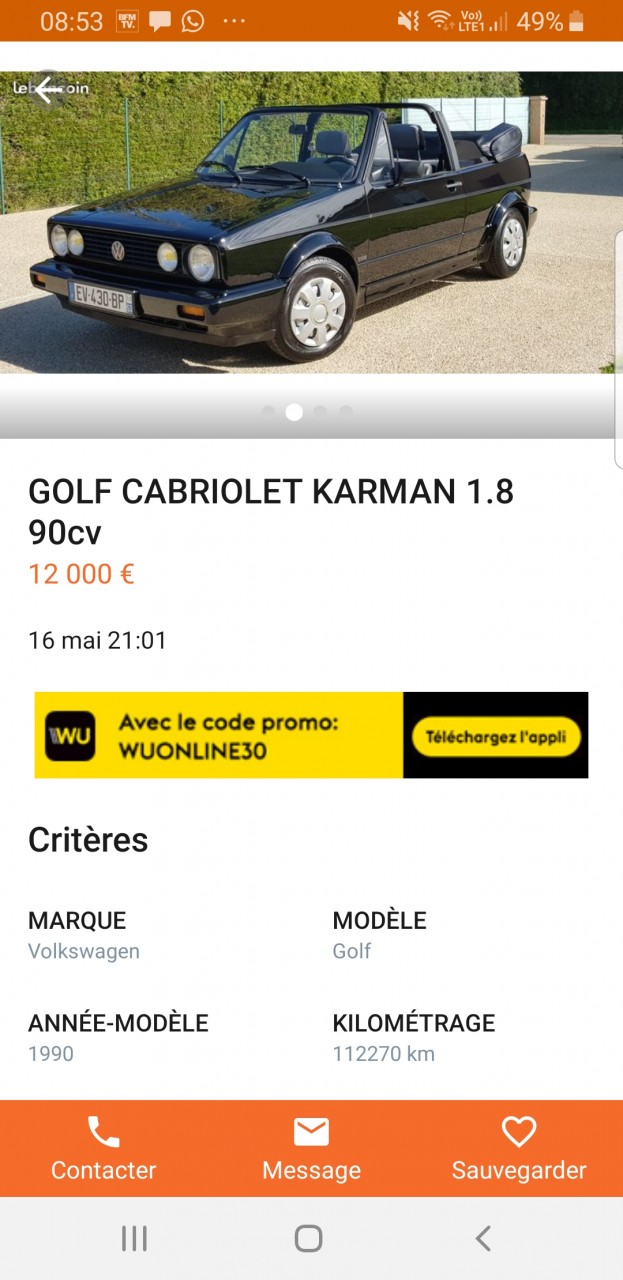This screenshot has height=1280, width=623.
Task: Call the seller via Contacter
Action: 104,1148
